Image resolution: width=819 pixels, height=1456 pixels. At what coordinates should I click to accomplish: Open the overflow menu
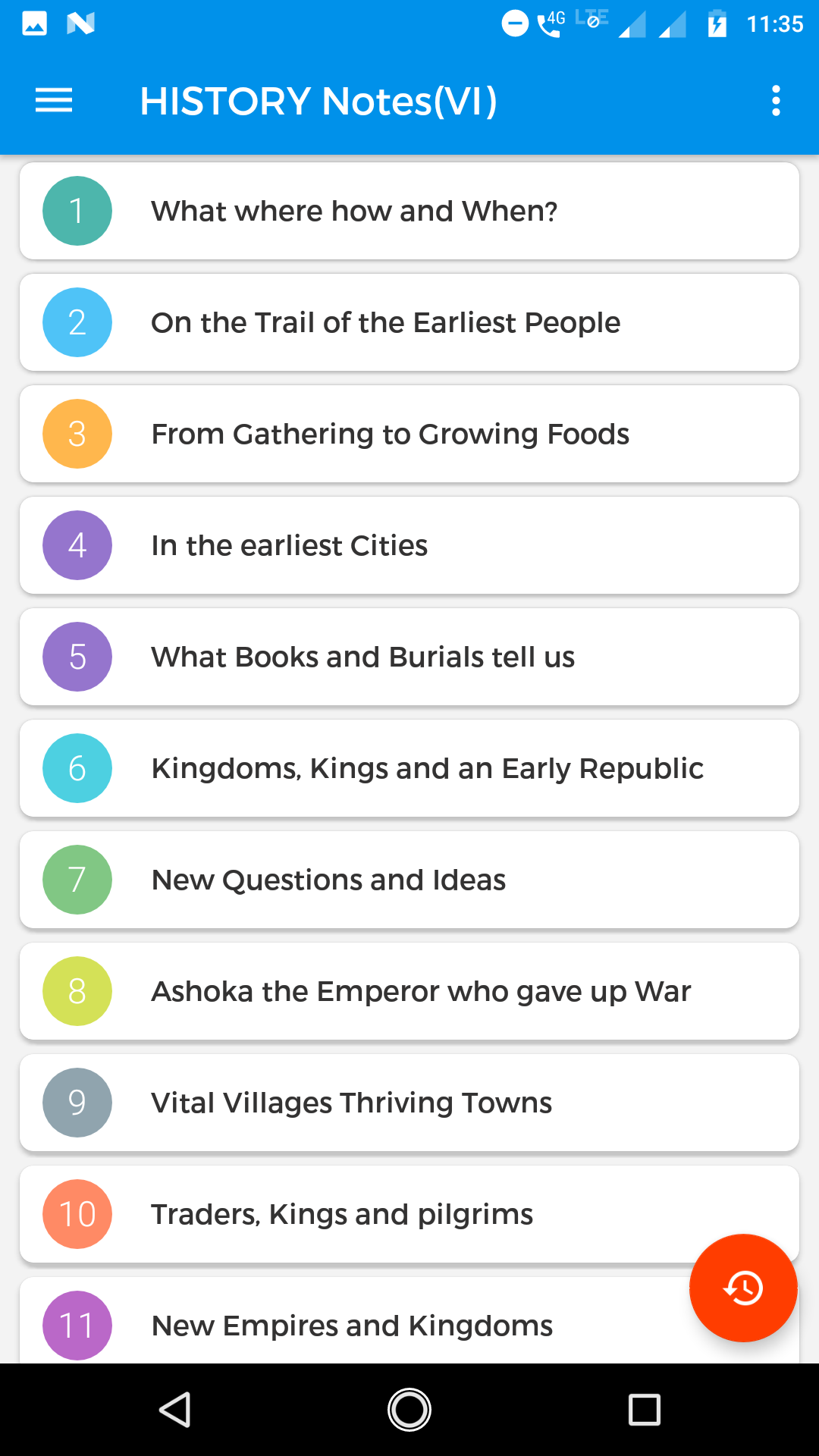click(775, 100)
